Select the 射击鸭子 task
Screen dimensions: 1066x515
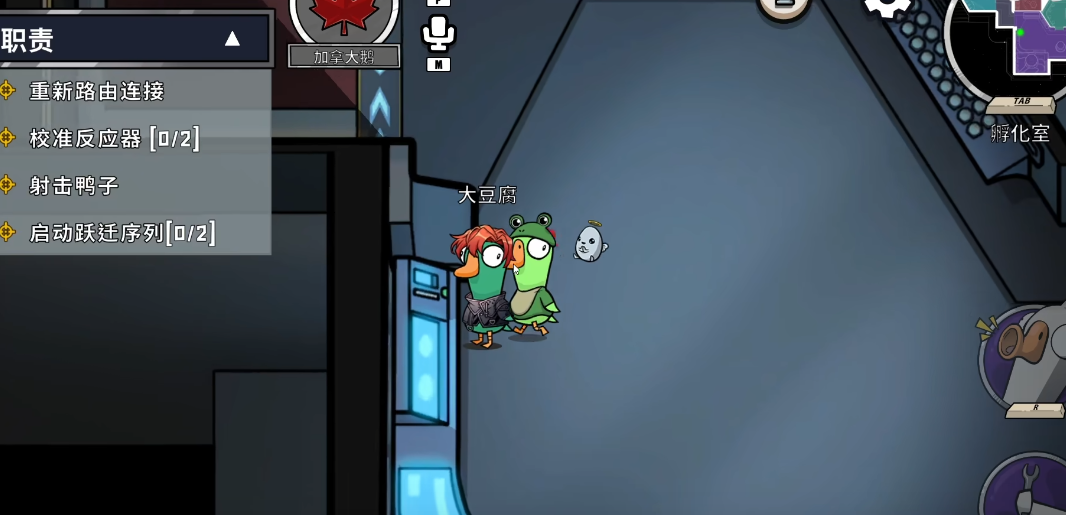(x=74, y=185)
